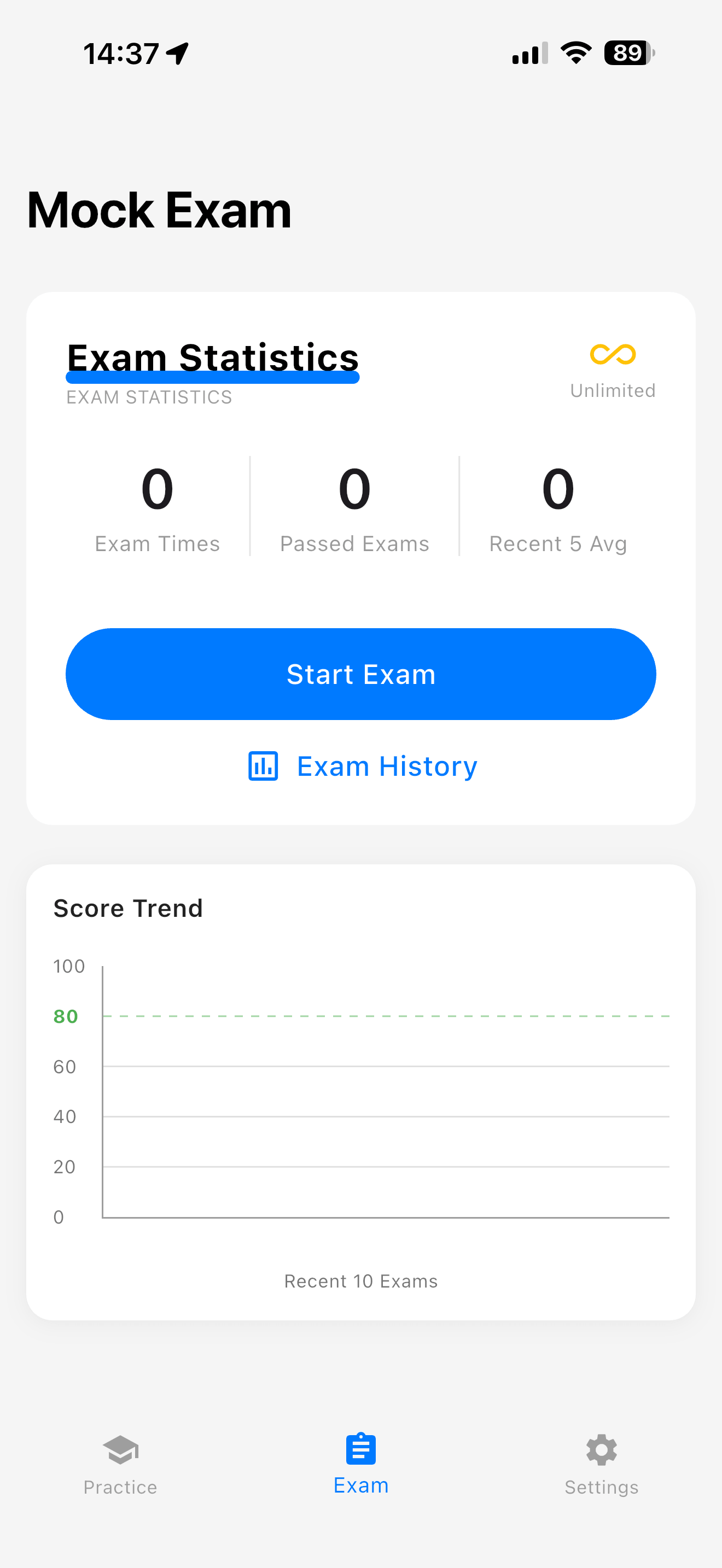
Task: Tap the location arrow next to the clock
Action: (176, 54)
